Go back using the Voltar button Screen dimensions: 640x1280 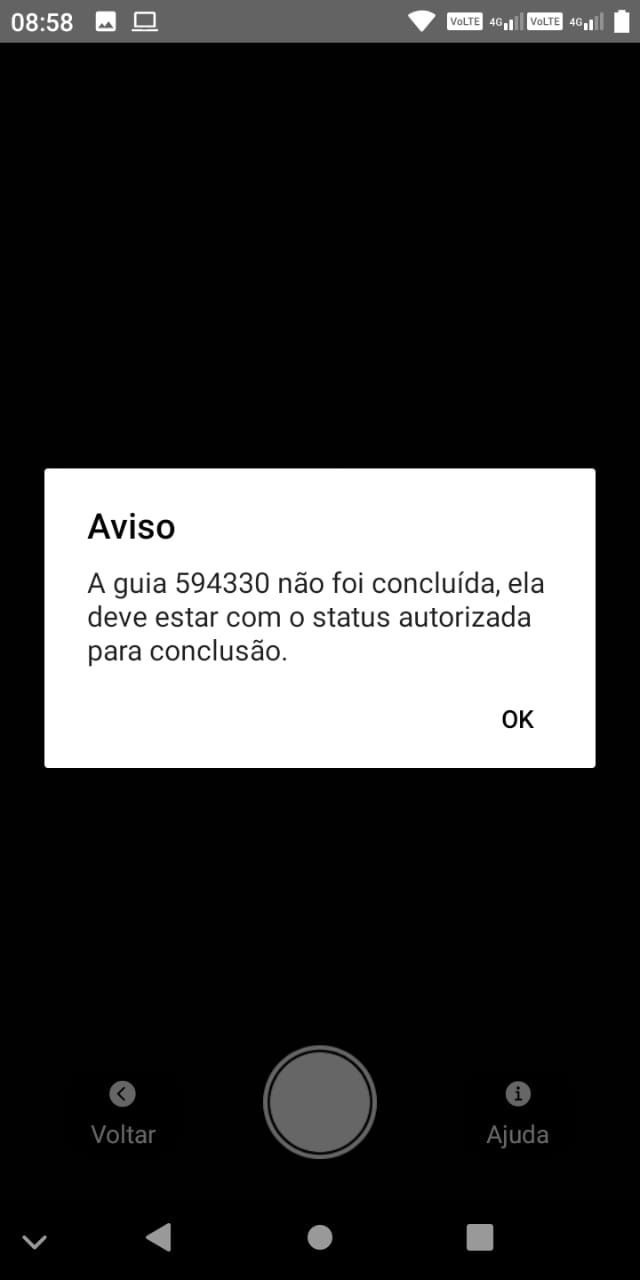(123, 1113)
